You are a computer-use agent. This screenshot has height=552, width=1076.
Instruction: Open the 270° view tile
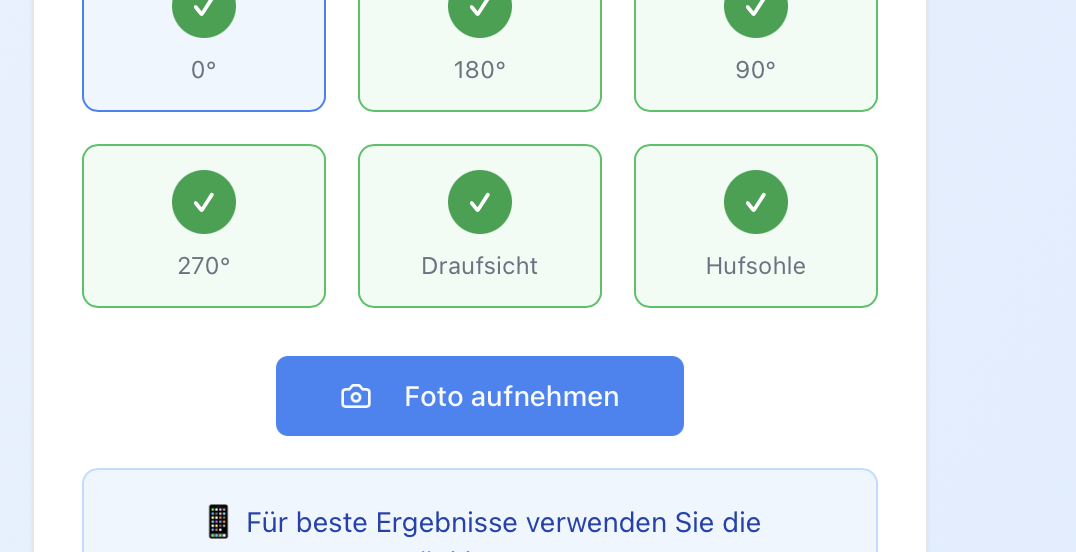tap(204, 226)
